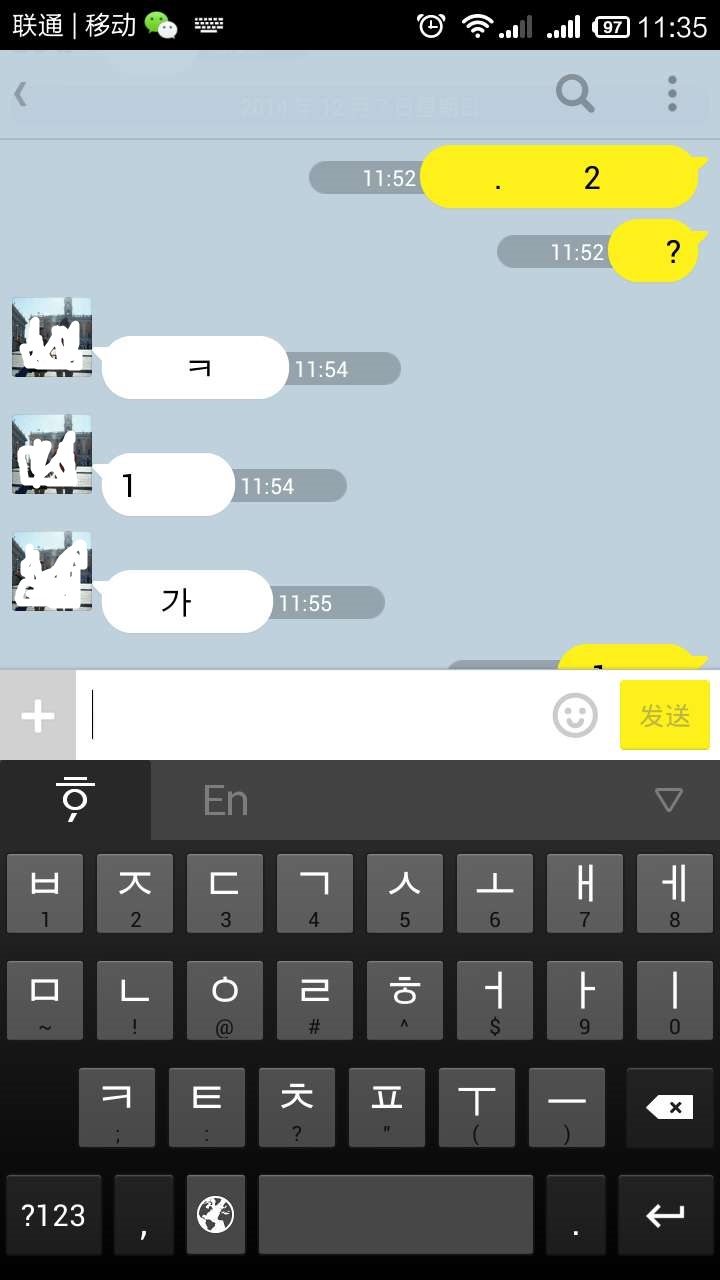Open sender's avatar beside the 가 message
The width and height of the screenshot is (720, 1280).
pos(52,571)
